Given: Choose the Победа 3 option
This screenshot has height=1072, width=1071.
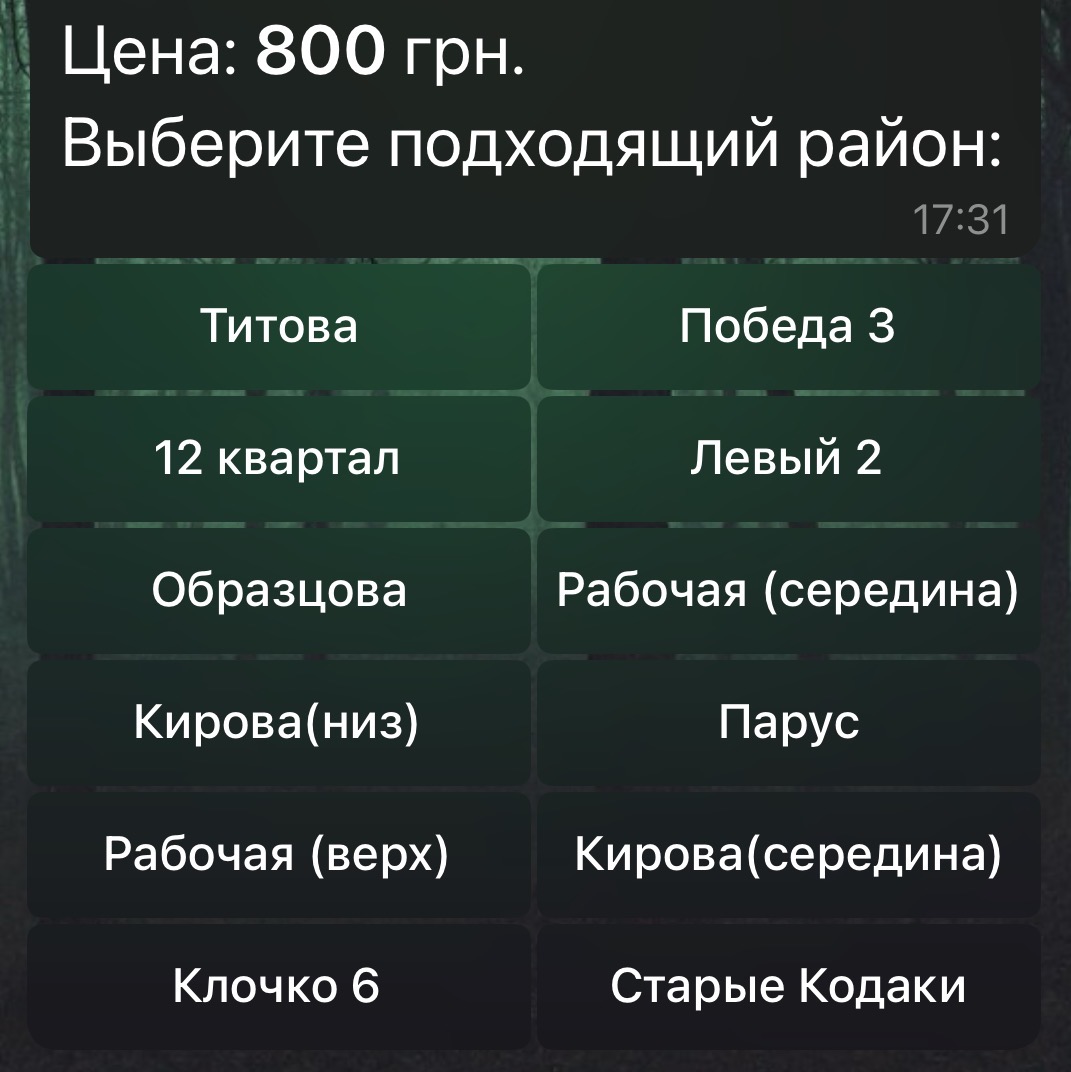Looking at the screenshot, I should (789, 327).
